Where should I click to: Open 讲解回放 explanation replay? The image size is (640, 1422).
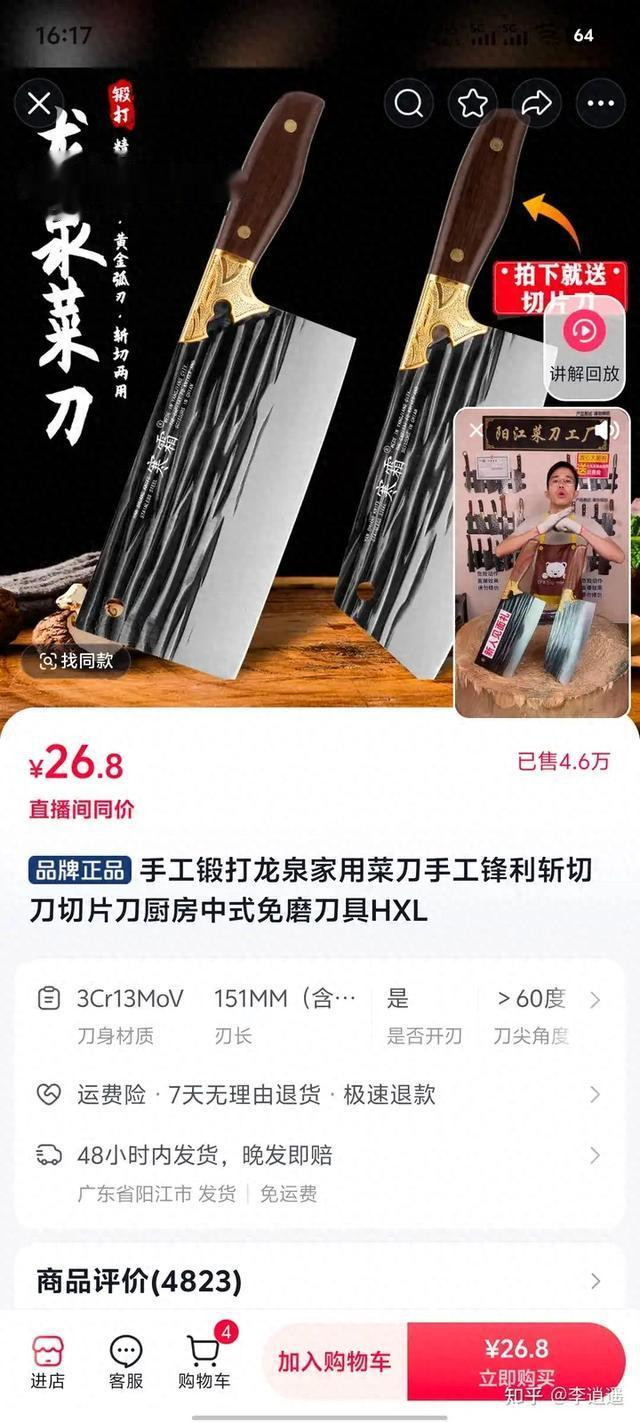point(585,346)
